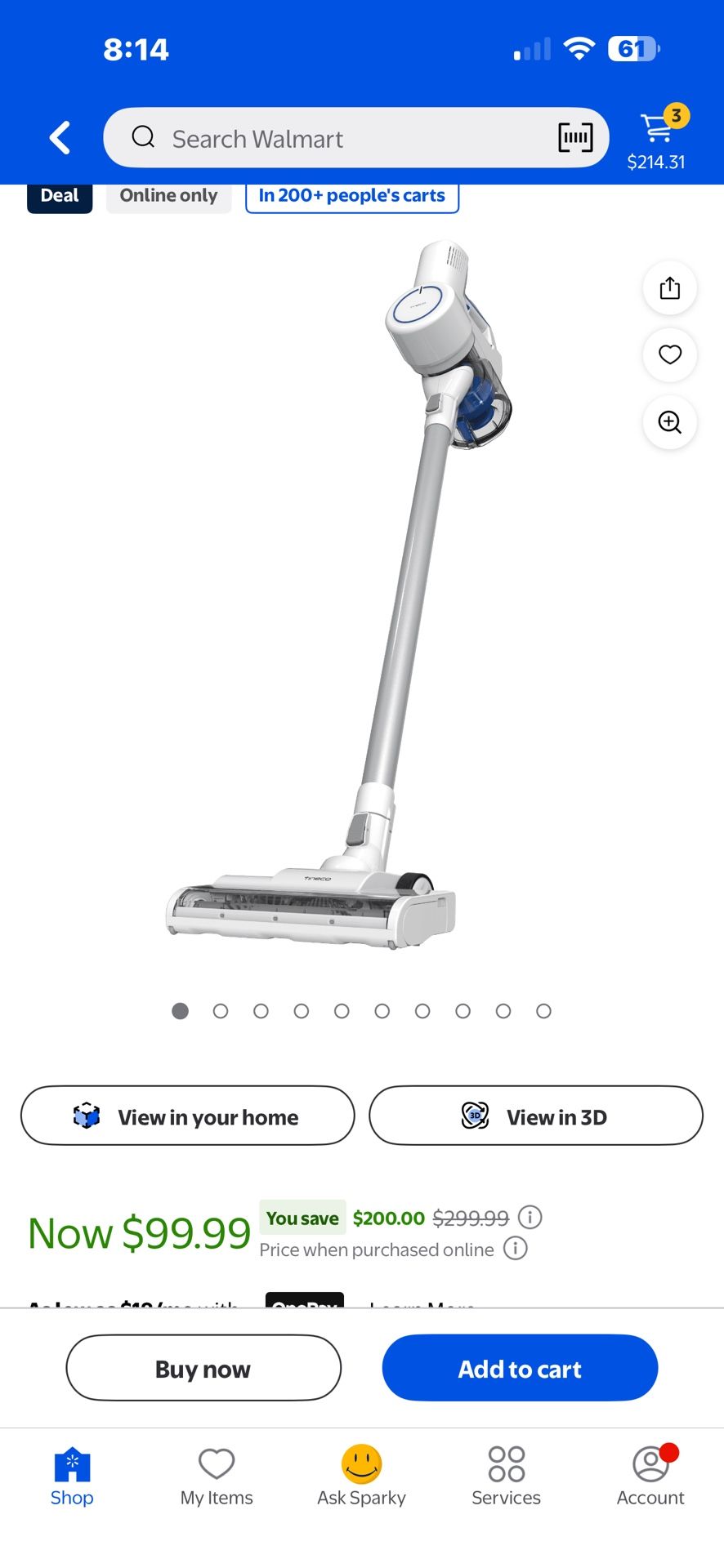
Task: Add the vacuum to cart
Action: coord(520,1369)
